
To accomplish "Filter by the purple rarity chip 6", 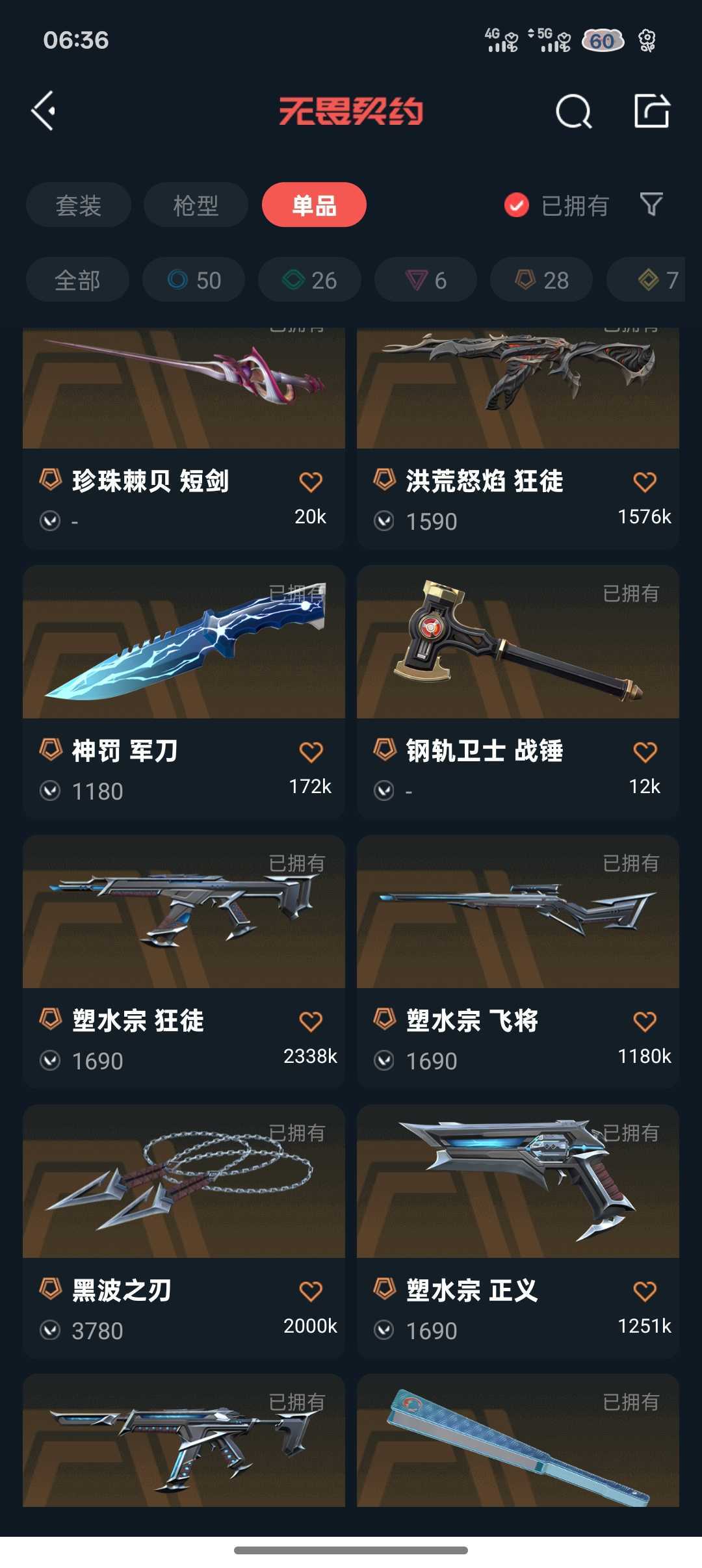I will click(426, 280).
